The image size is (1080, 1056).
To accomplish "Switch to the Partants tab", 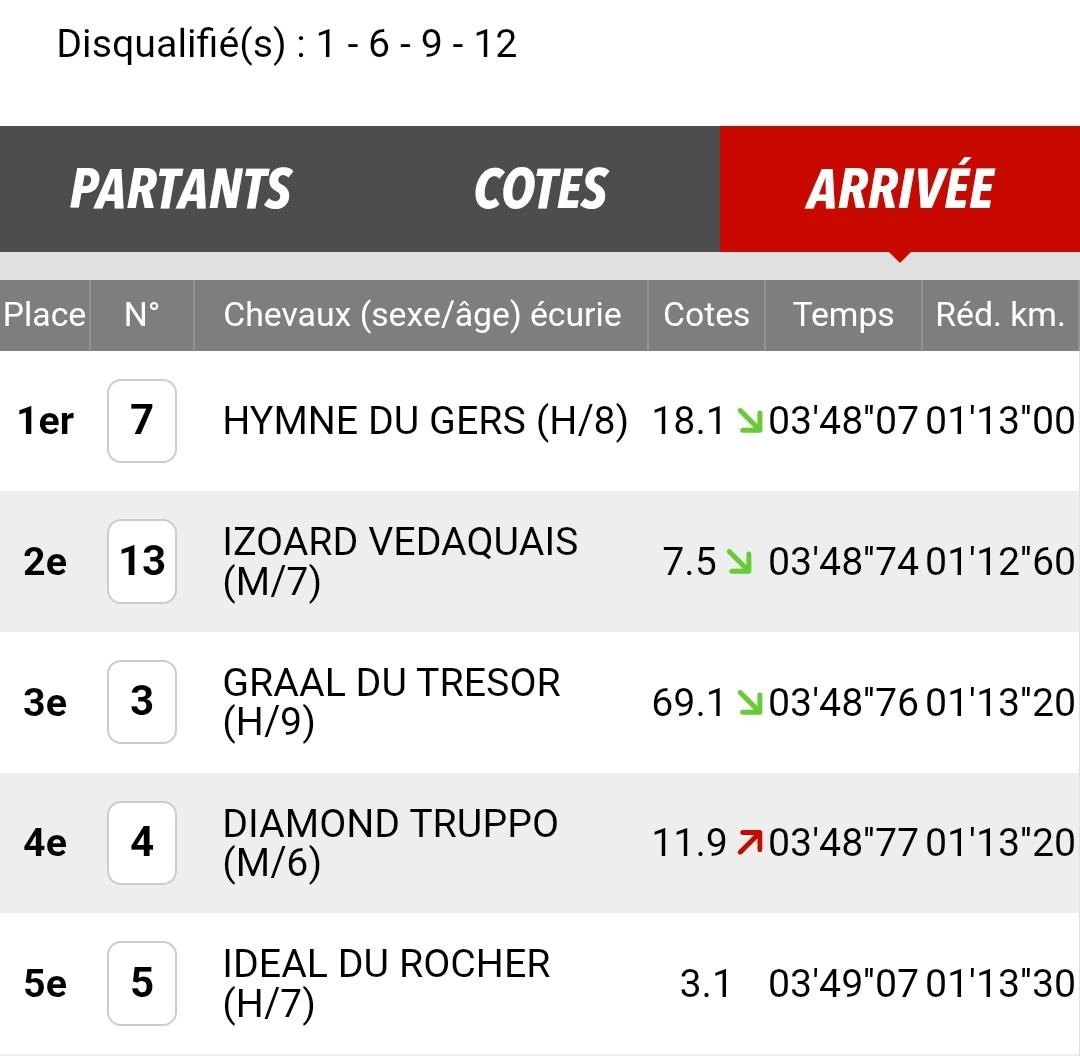I will click(x=180, y=189).
